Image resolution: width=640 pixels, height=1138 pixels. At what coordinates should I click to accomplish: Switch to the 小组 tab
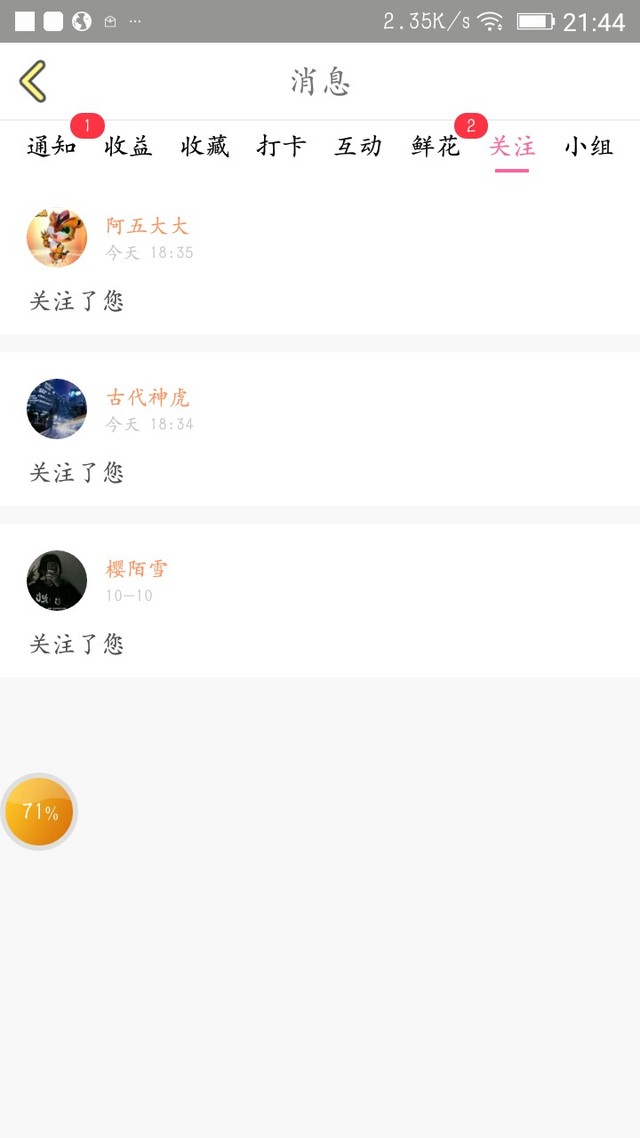tap(588, 147)
